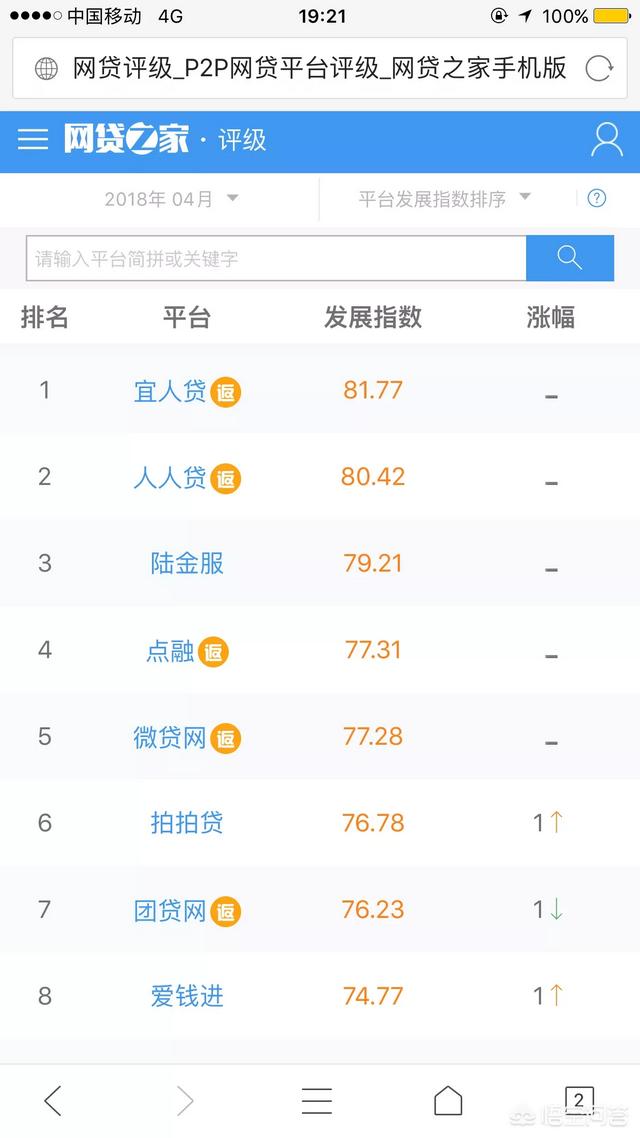Screen dimensions: 640x1138
Task: Go back with the browser back arrow
Action: (53, 1101)
